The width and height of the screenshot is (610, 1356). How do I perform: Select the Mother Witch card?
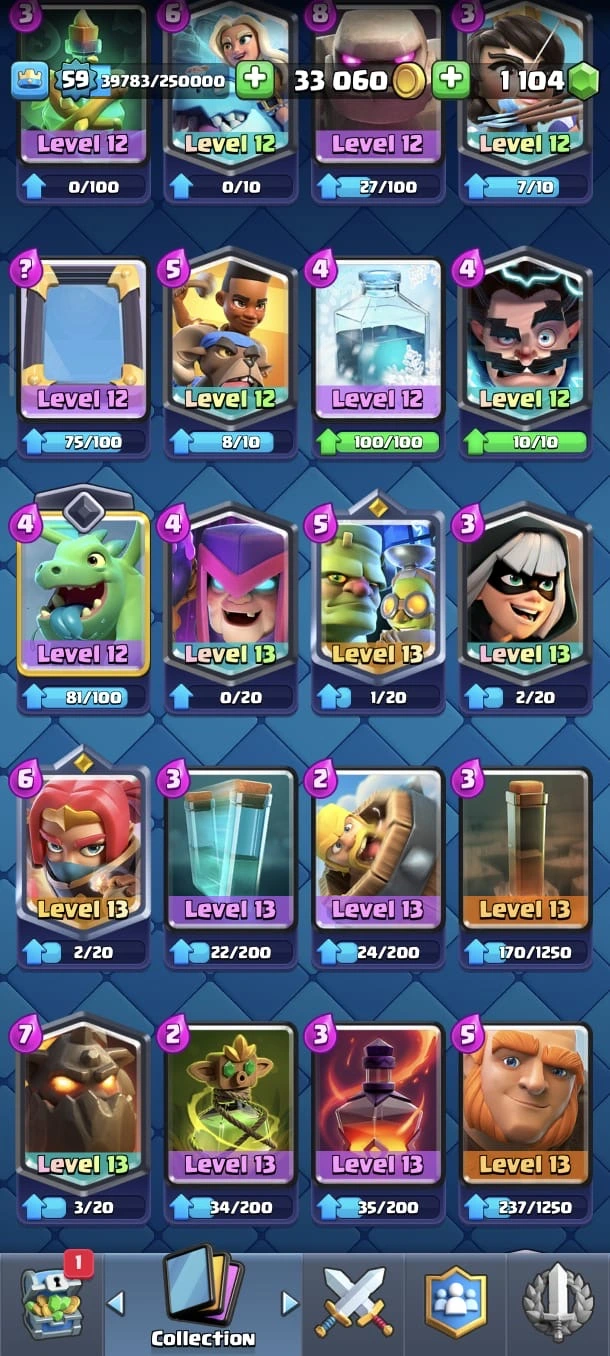(x=230, y=595)
